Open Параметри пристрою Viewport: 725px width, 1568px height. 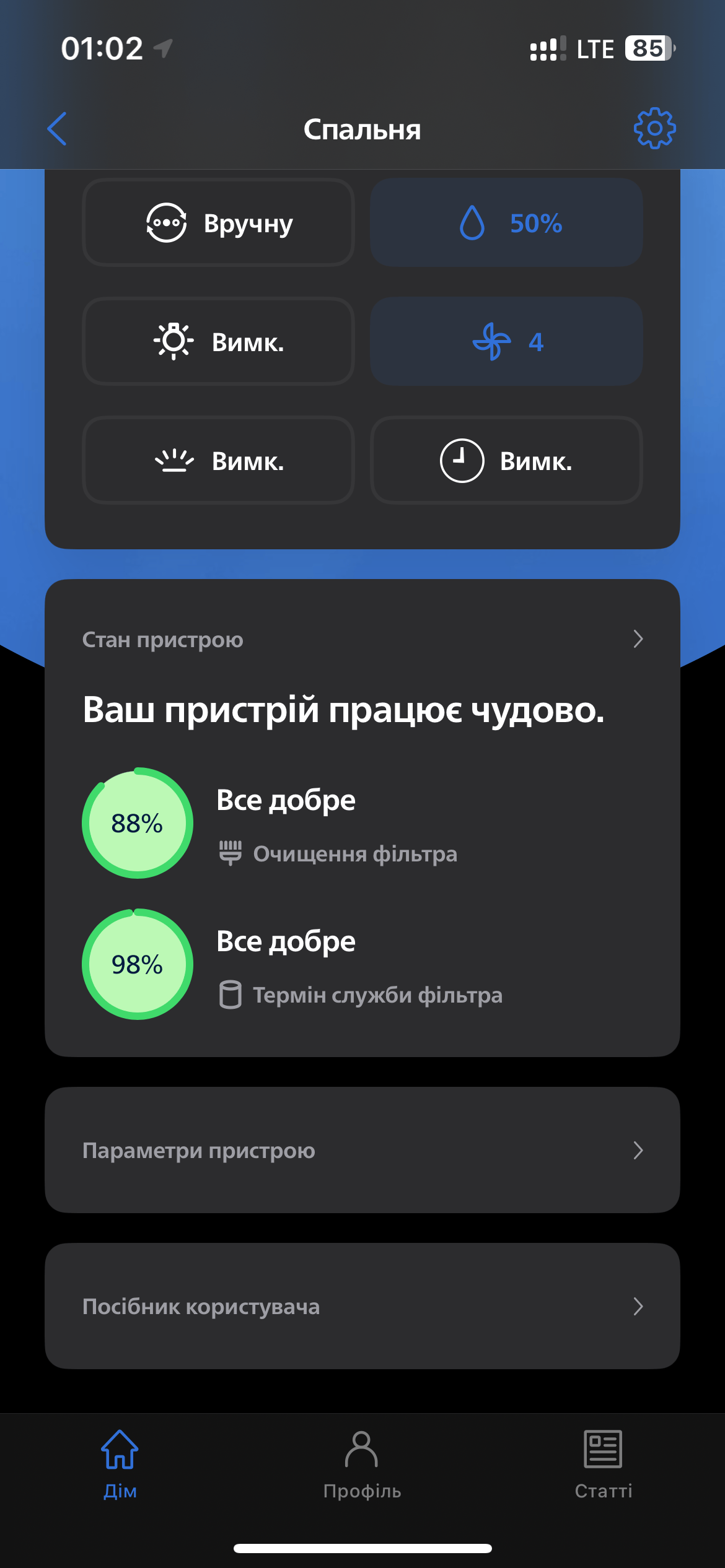(362, 1150)
